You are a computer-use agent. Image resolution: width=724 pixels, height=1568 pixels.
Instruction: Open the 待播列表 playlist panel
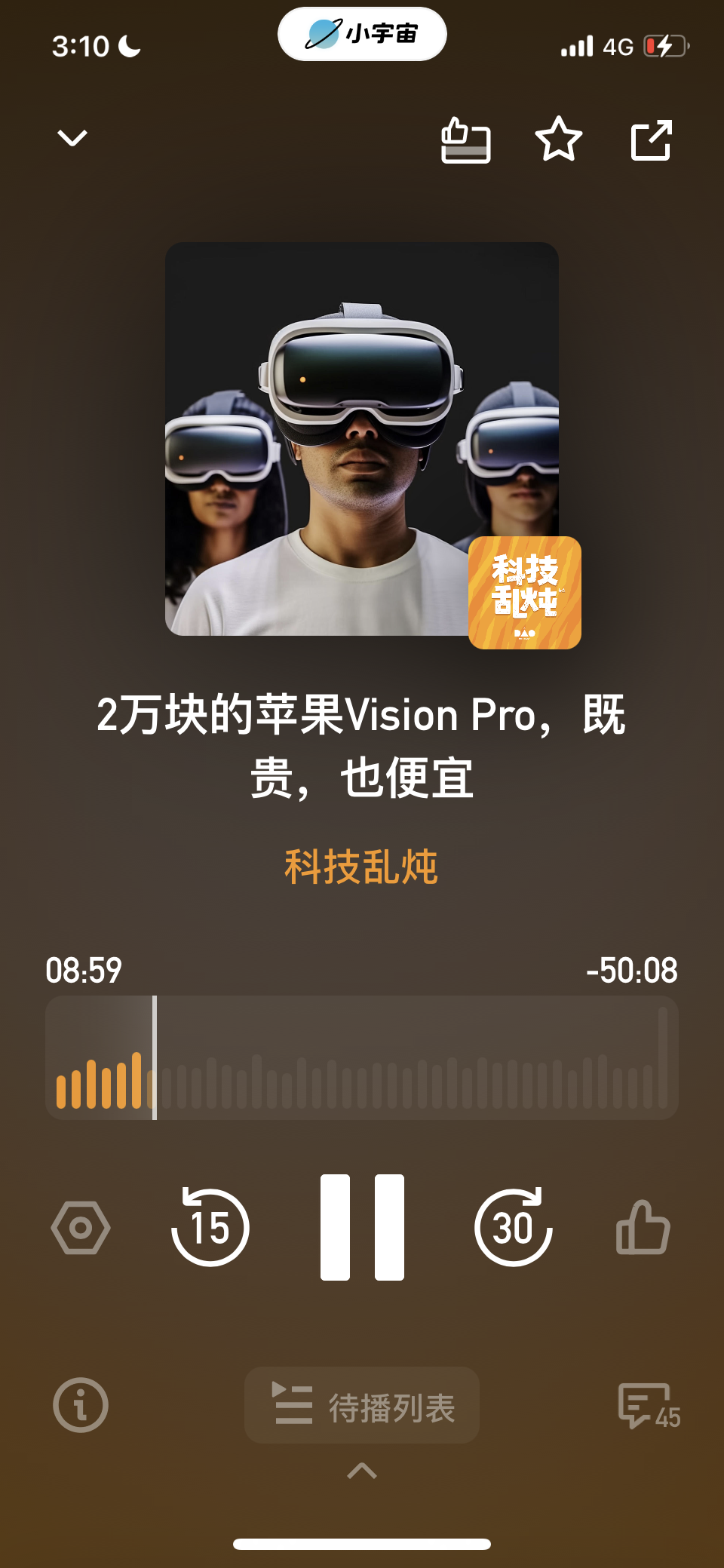362,1404
